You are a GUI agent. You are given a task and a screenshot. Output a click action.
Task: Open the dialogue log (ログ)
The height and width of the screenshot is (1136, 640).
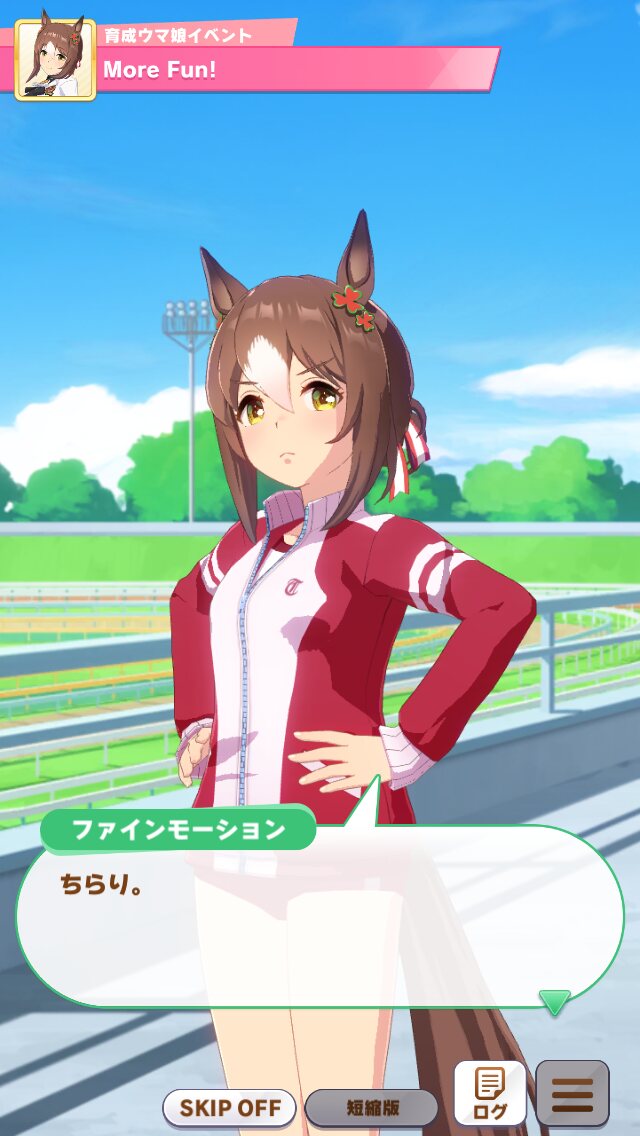(490, 1093)
